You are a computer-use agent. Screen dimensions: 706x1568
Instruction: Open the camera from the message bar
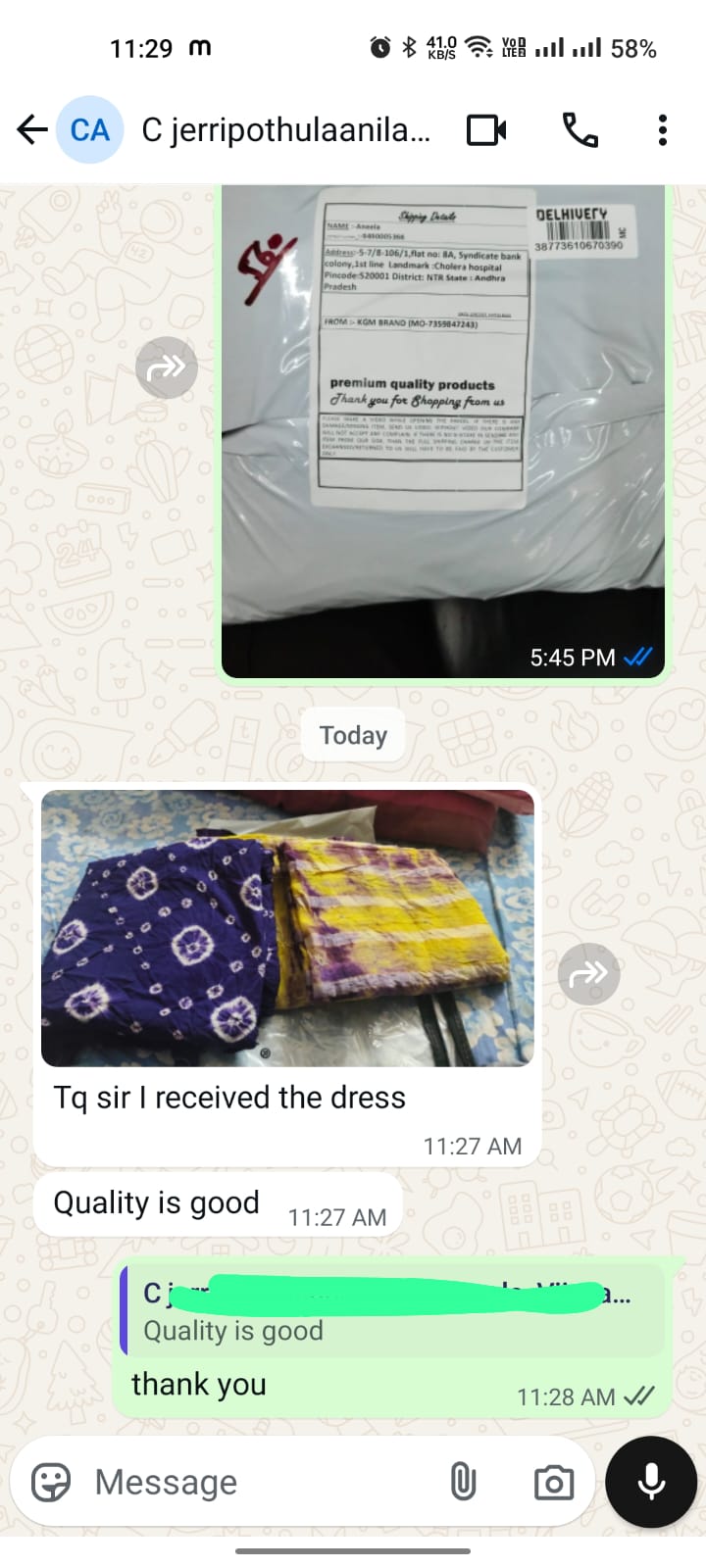click(554, 1482)
